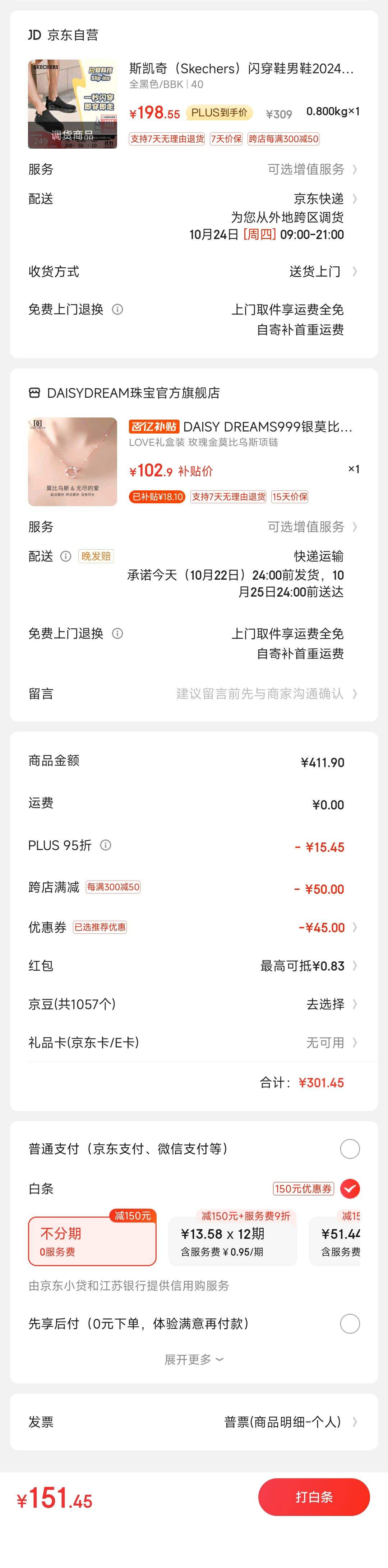Deselect the 白条 payment option
Image resolution: width=388 pixels, height=1568 pixels.
click(350, 1188)
